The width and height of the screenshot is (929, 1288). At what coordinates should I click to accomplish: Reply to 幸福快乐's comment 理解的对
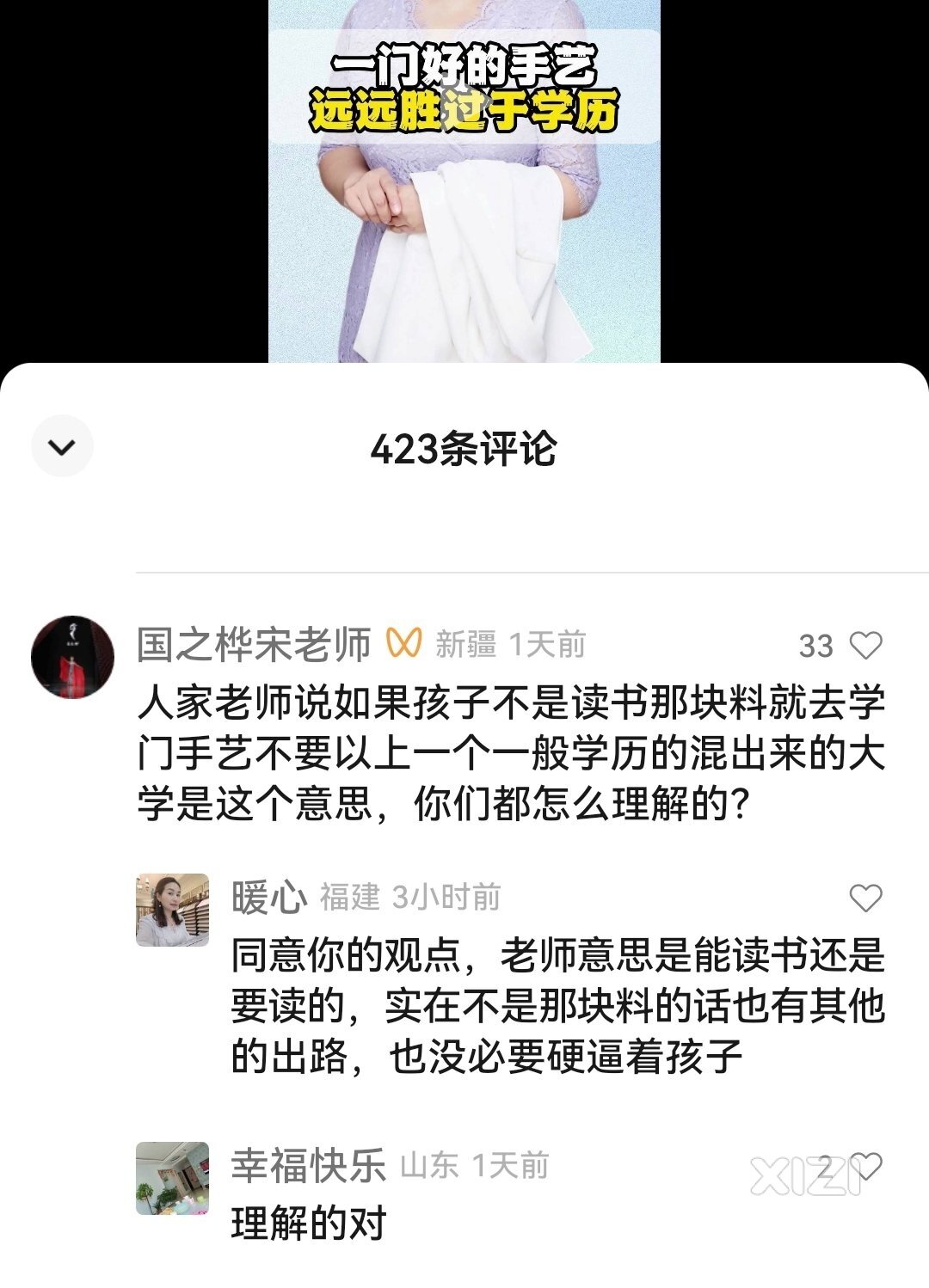tap(310, 1224)
